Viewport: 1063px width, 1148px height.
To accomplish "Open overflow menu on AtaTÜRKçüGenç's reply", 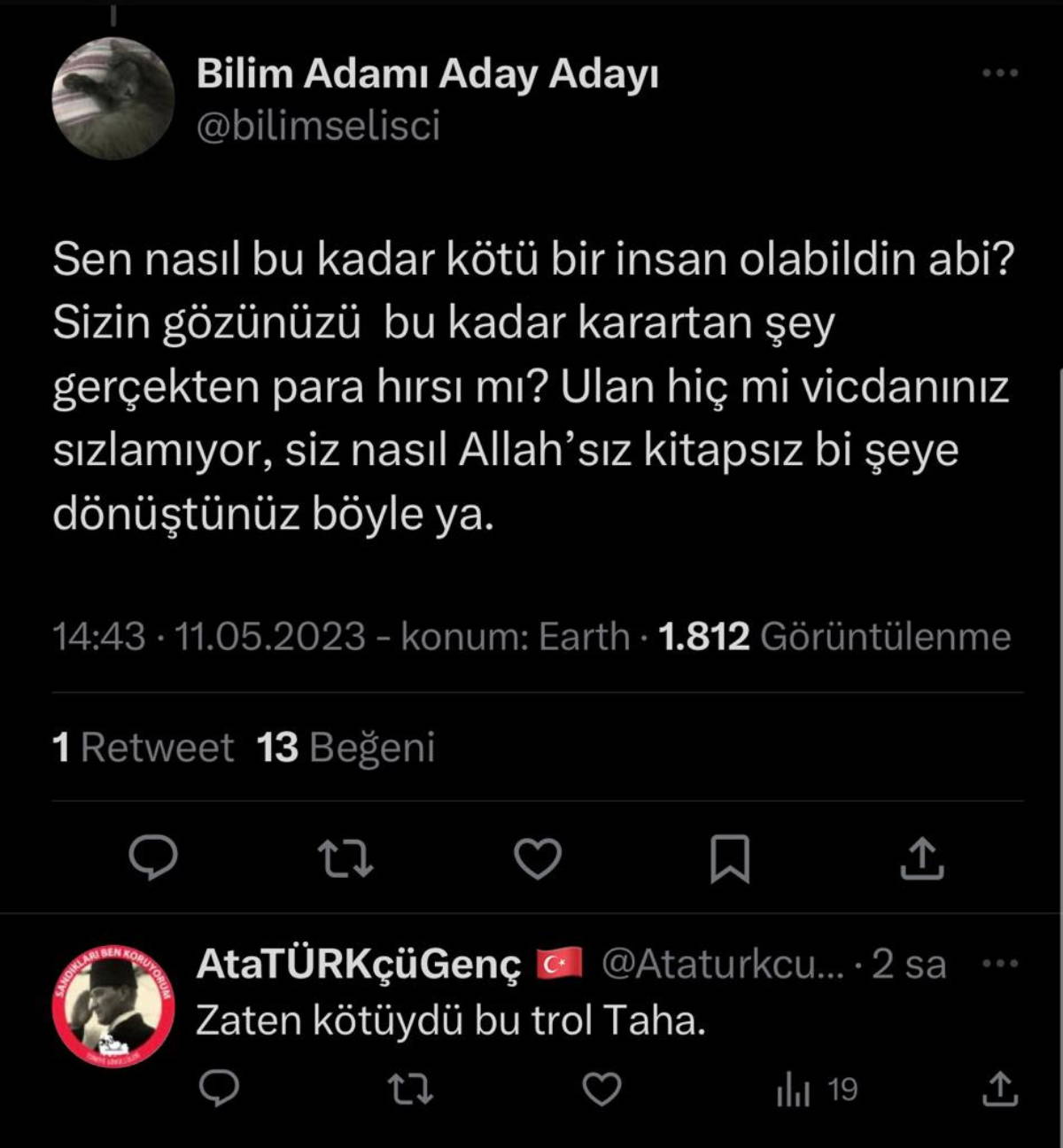I will tap(1000, 964).
